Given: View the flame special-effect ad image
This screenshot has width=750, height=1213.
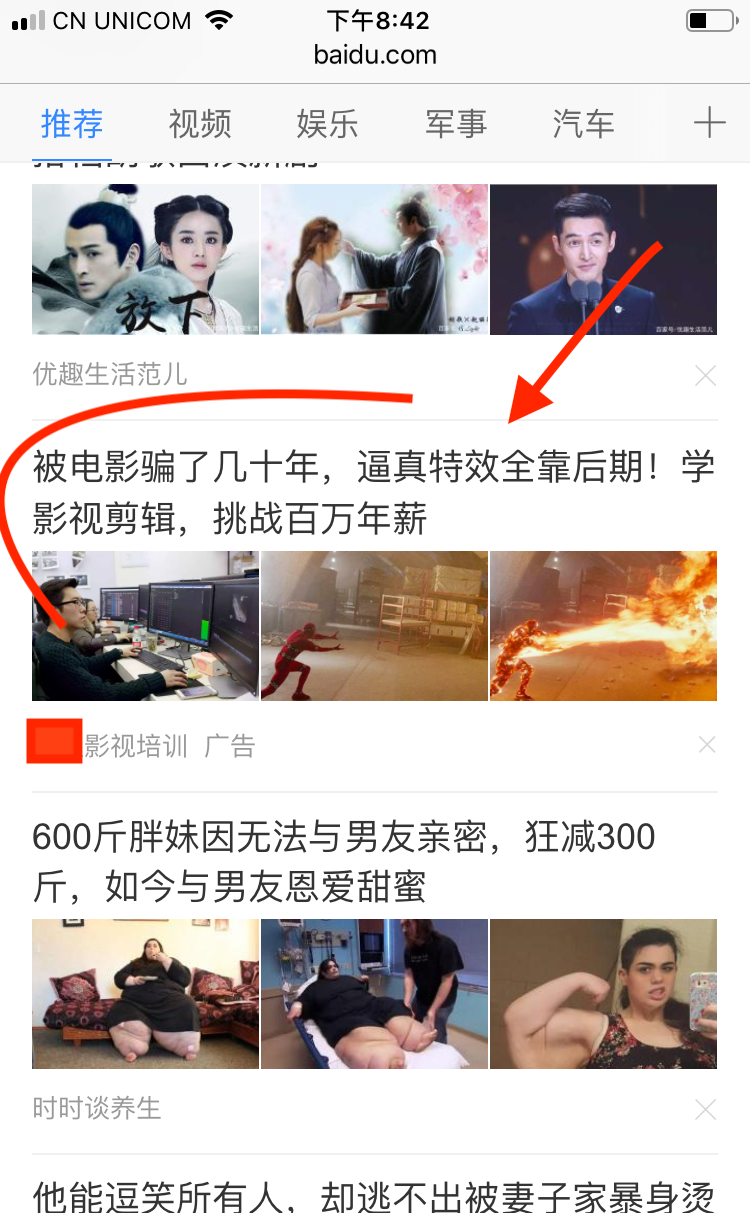Looking at the screenshot, I should pos(603,626).
